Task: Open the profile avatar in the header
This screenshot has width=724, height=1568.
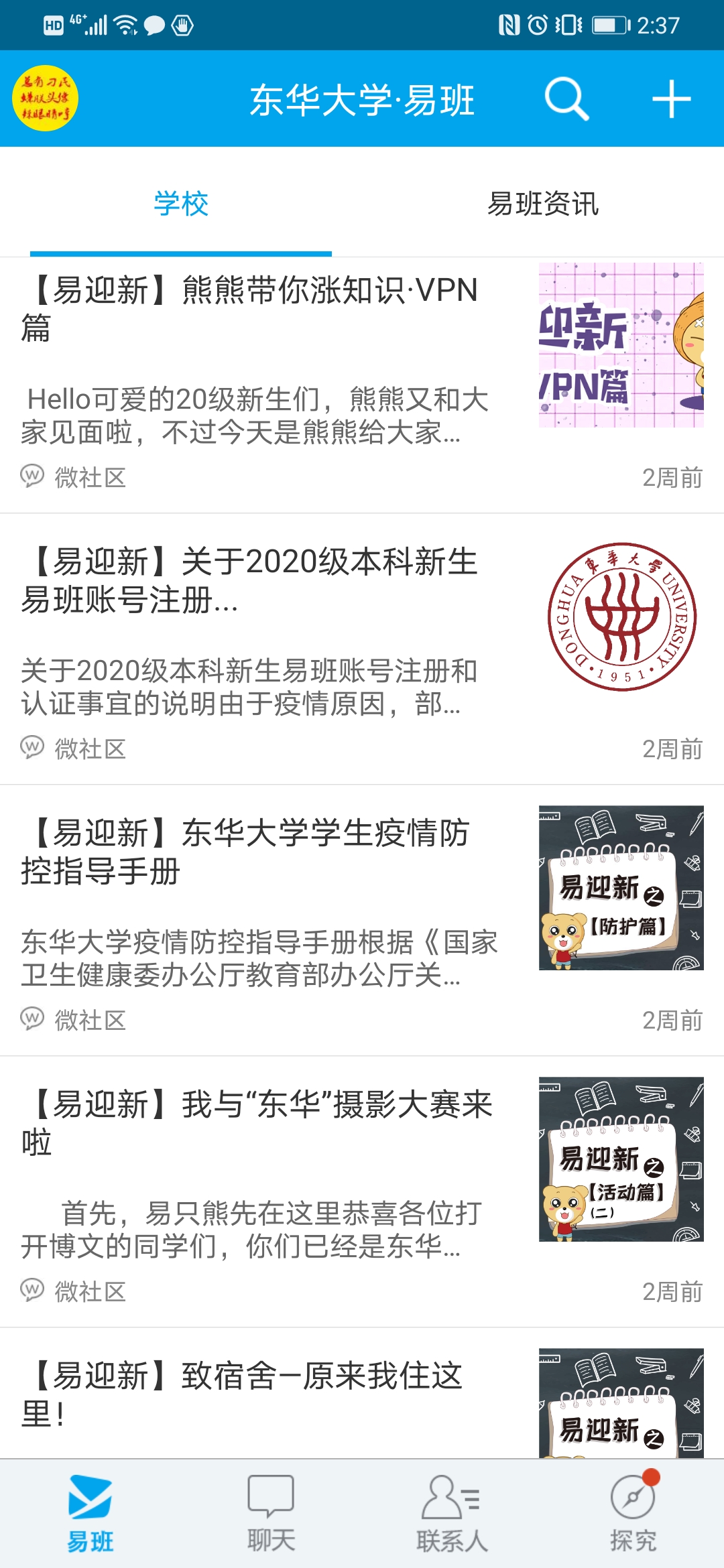Action: click(x=46, y=99)
